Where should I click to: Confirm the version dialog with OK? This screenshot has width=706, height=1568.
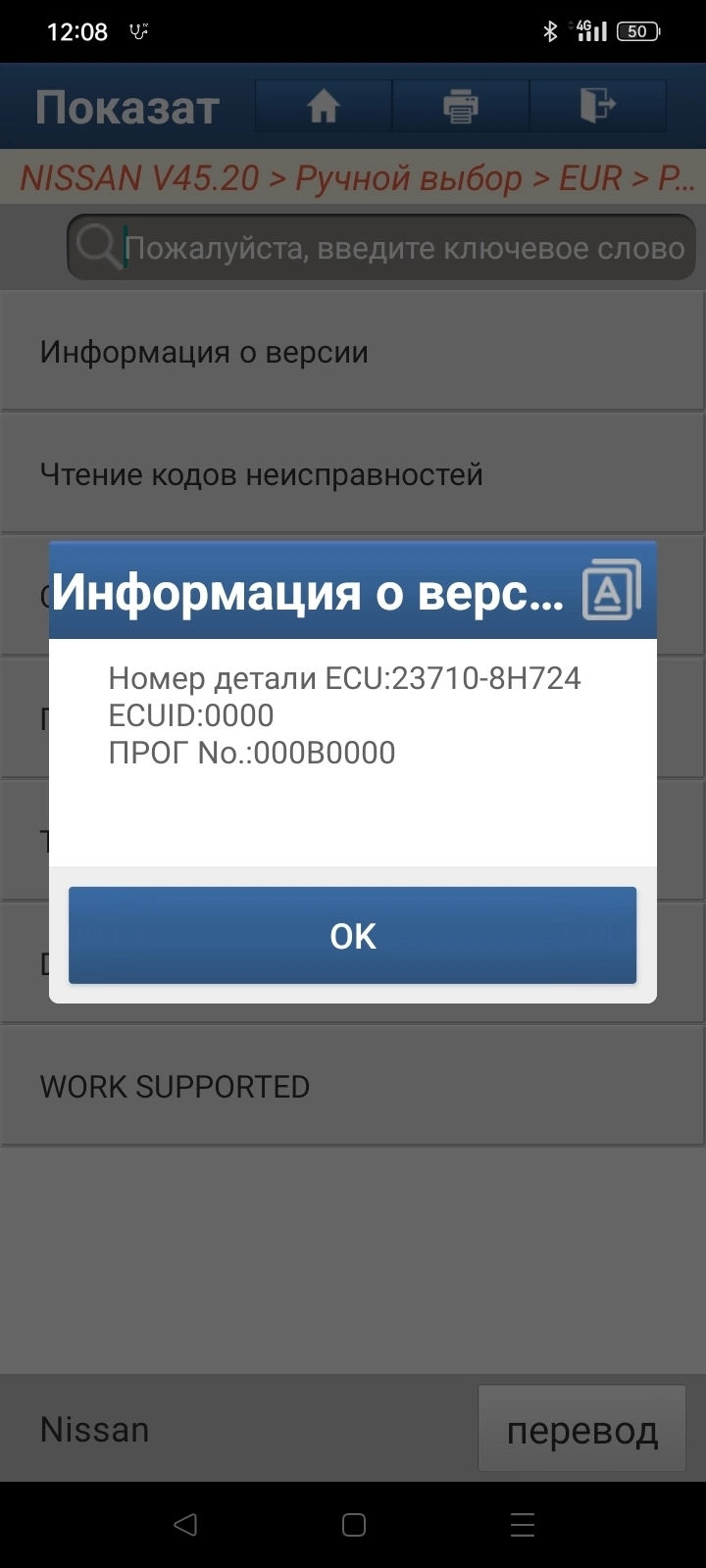tap(352, 935)
